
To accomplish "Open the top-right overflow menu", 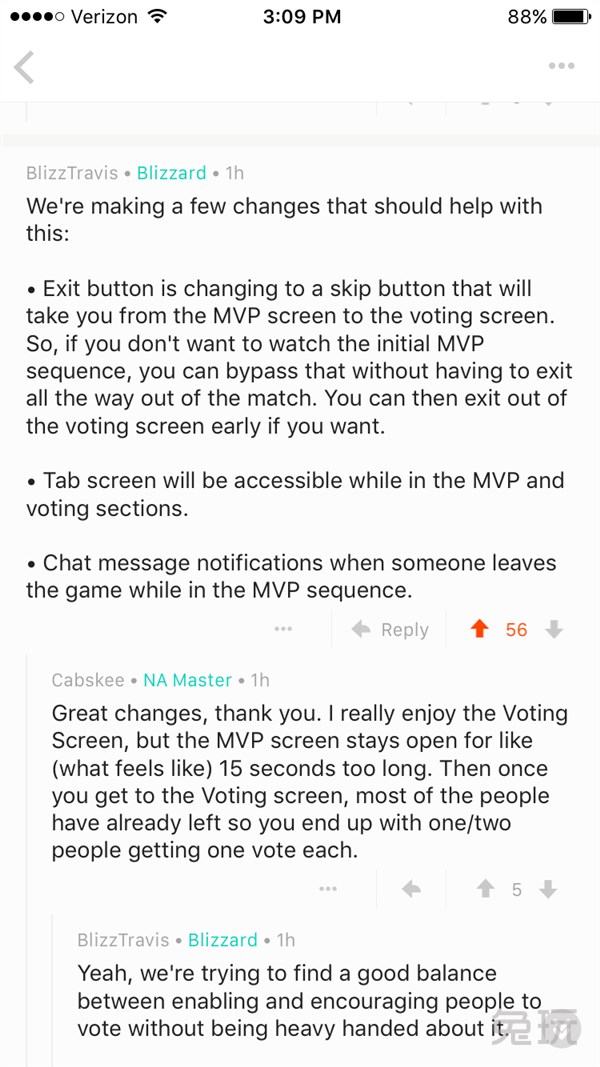I will point(561,66).
